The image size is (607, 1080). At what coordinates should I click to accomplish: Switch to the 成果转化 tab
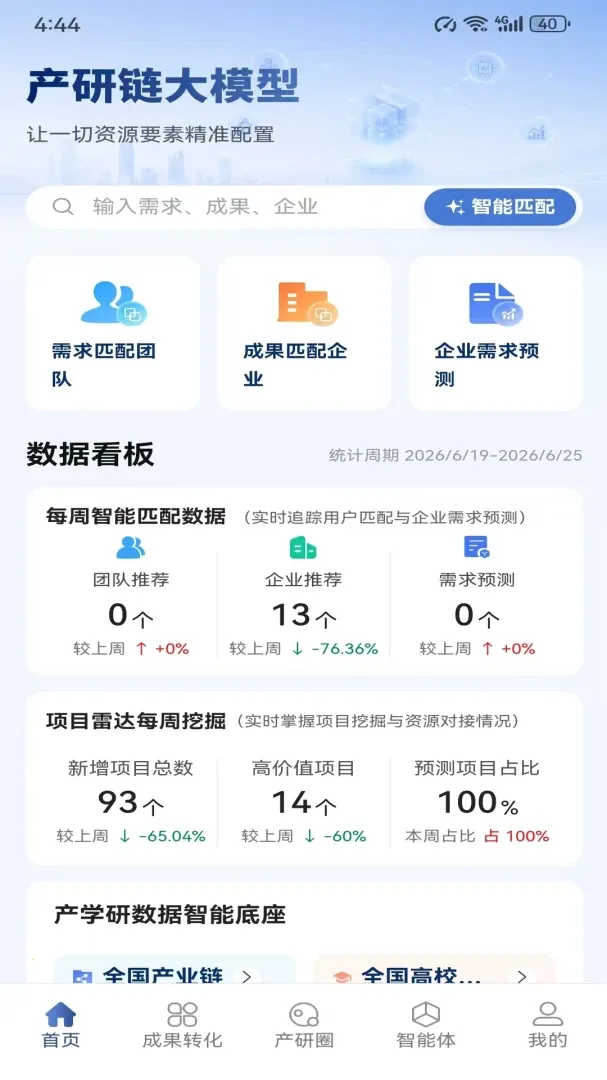pos(182,1026)
